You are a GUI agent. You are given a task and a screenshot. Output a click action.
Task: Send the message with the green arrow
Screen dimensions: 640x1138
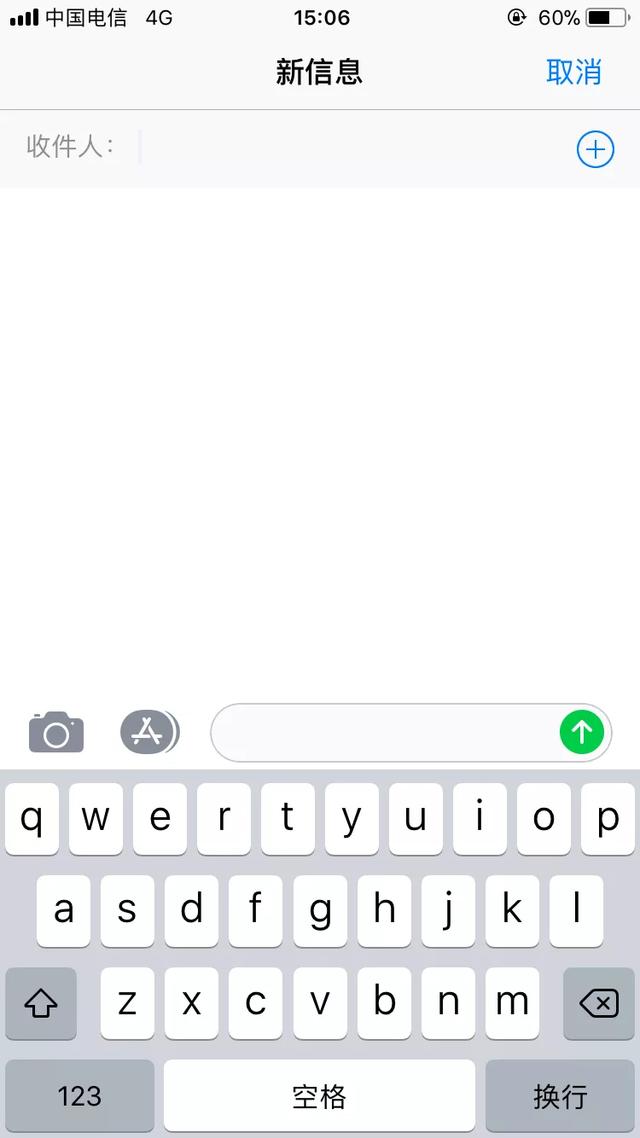click(x=582, y=733)
